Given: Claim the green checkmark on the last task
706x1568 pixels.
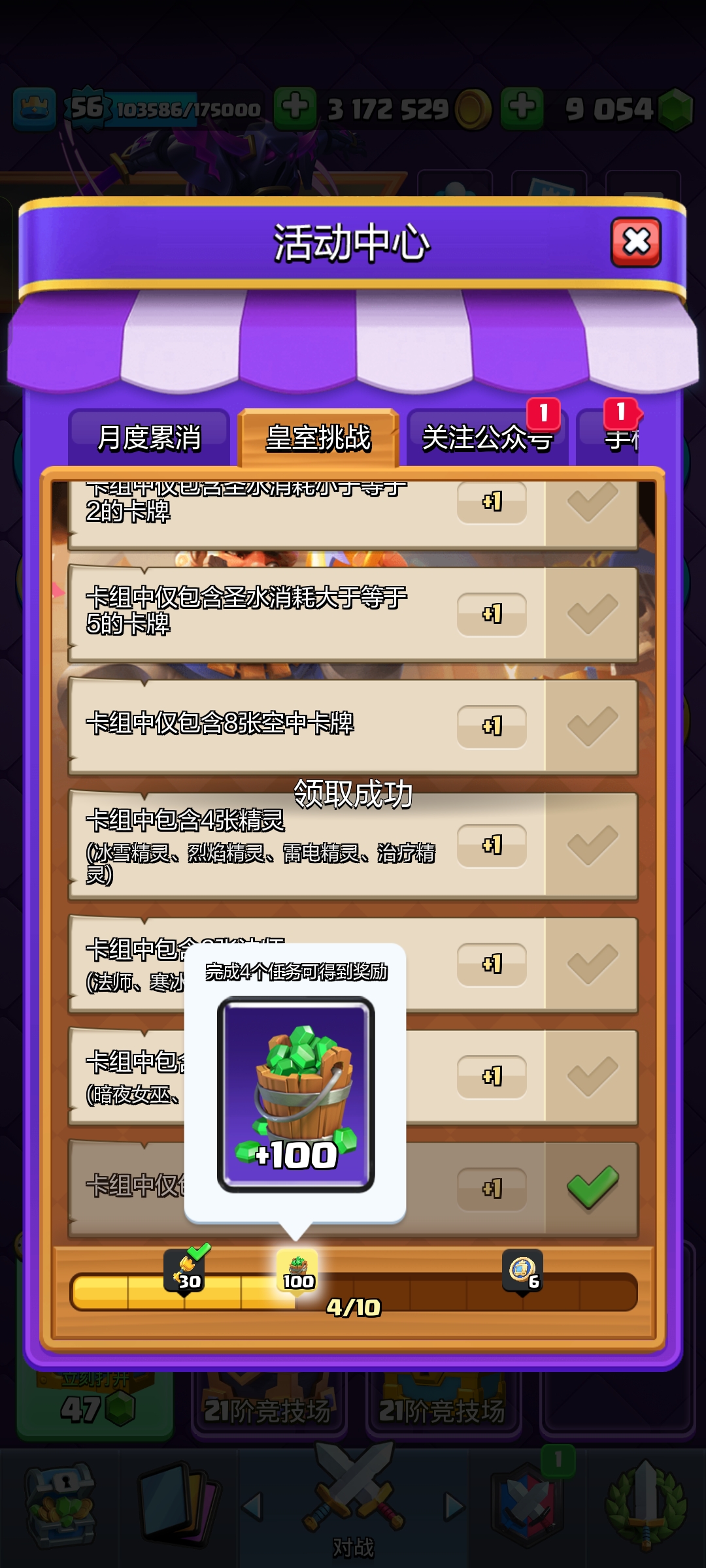Looking at the screenshot, I should click(592, 1188).
